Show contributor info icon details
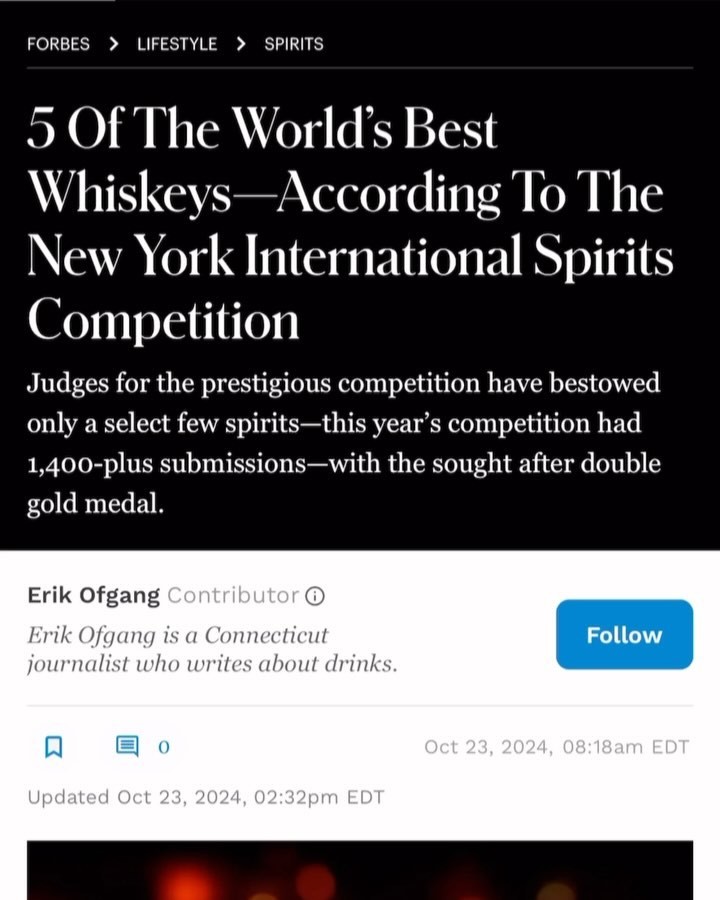This screenshot has width=720, height=900. (x=315, y=597)
